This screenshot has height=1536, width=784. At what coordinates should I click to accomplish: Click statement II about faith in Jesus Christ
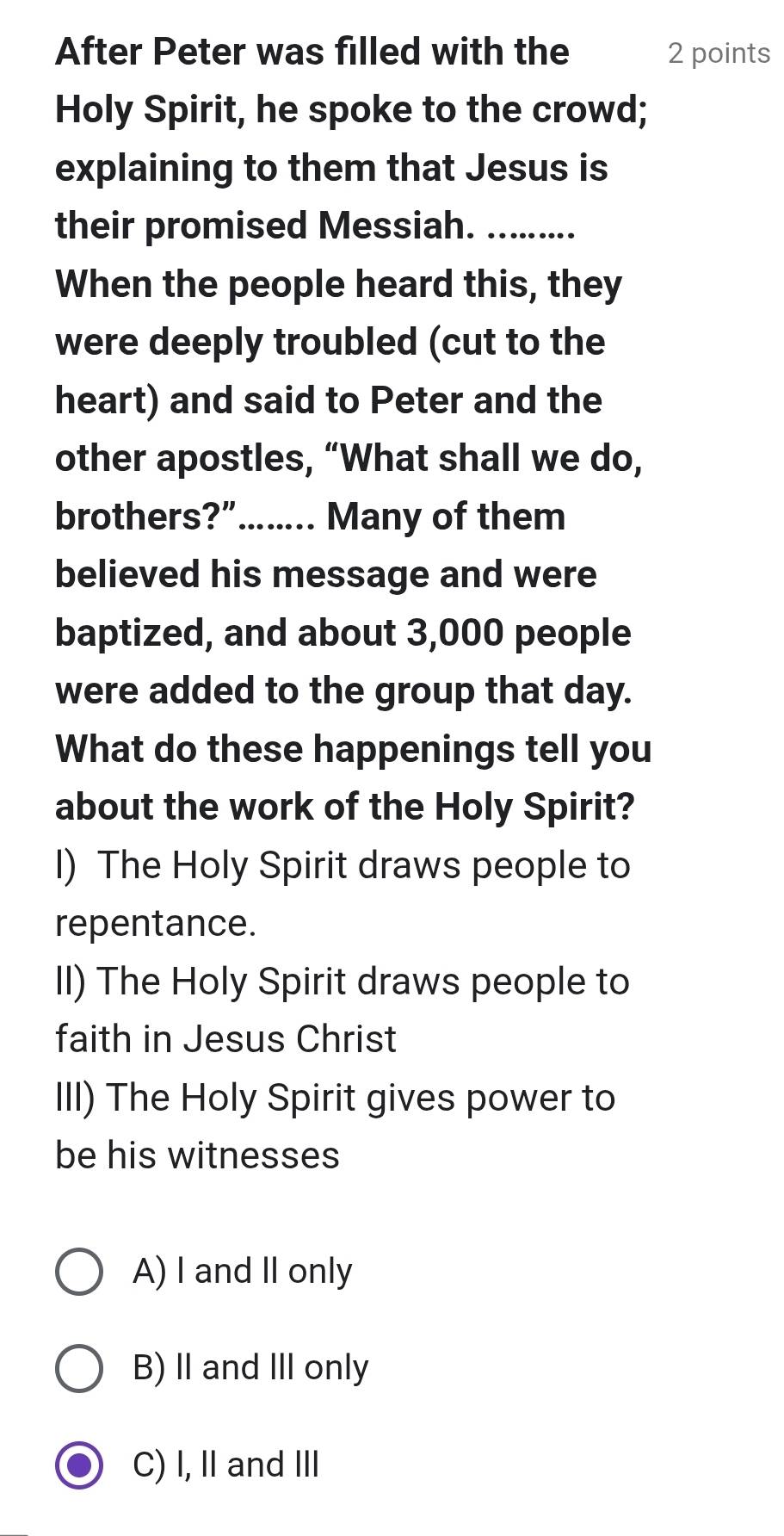point(343,1010)
